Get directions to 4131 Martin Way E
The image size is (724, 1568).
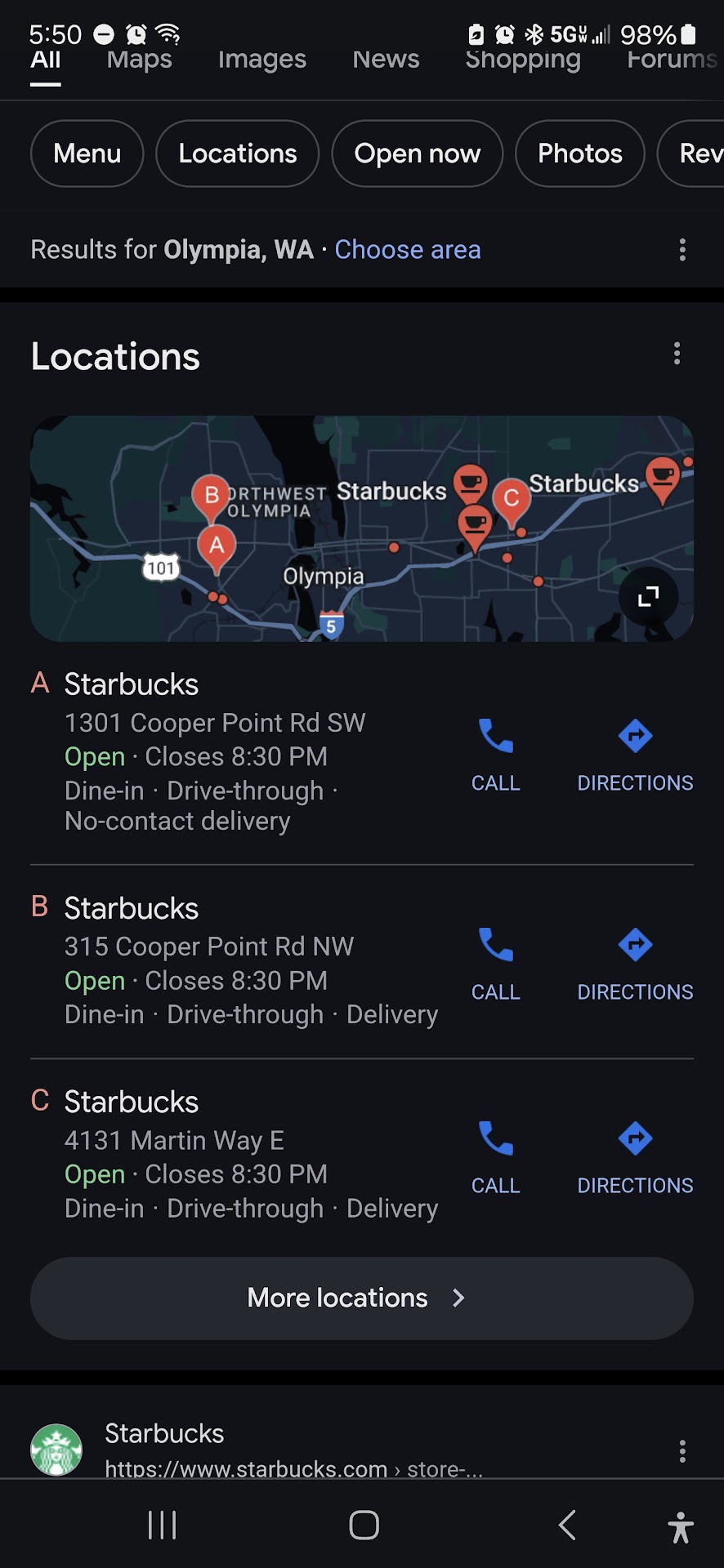[635, 1157]
